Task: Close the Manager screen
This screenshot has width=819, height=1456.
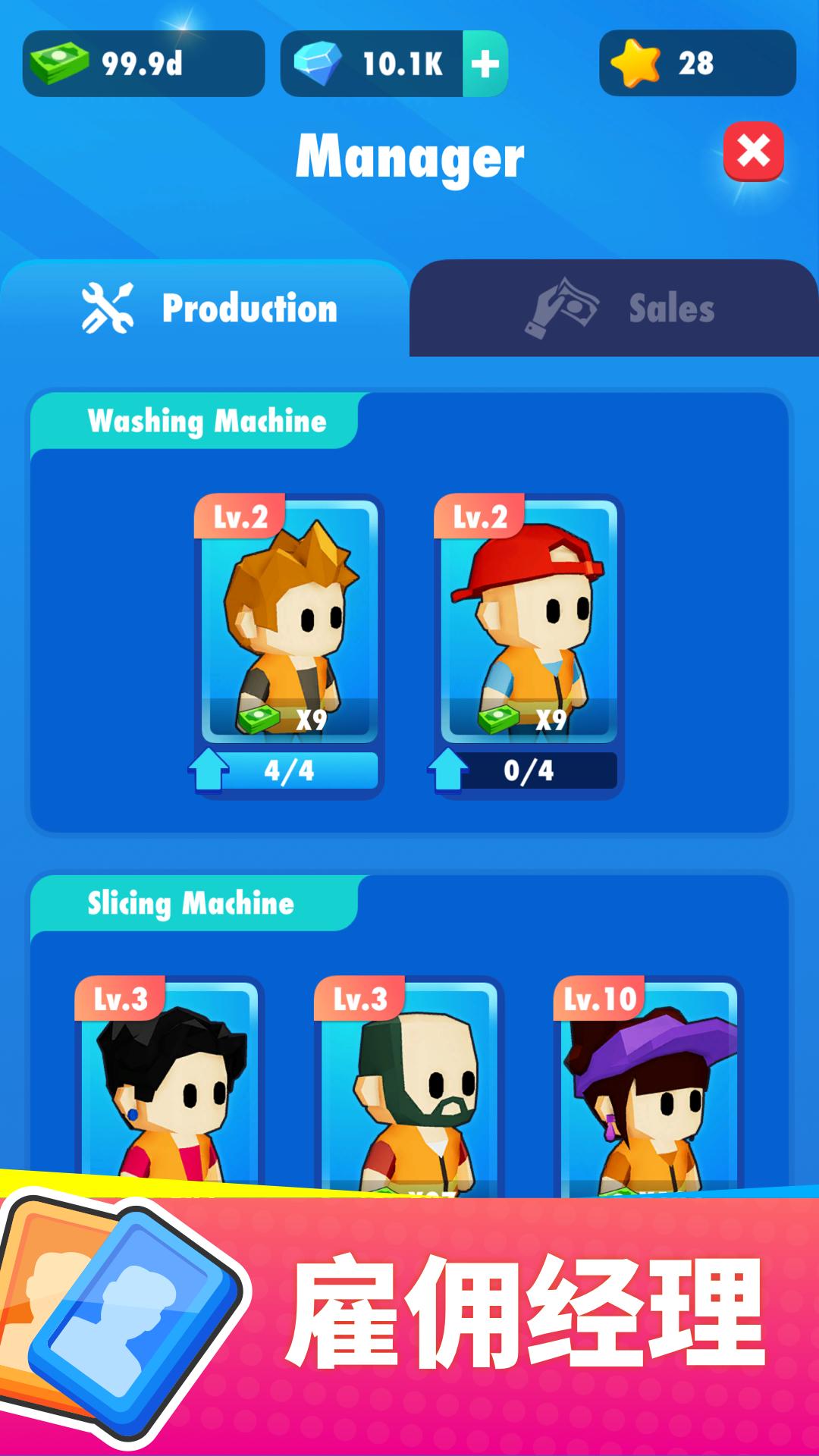Action: pos(753,151)
